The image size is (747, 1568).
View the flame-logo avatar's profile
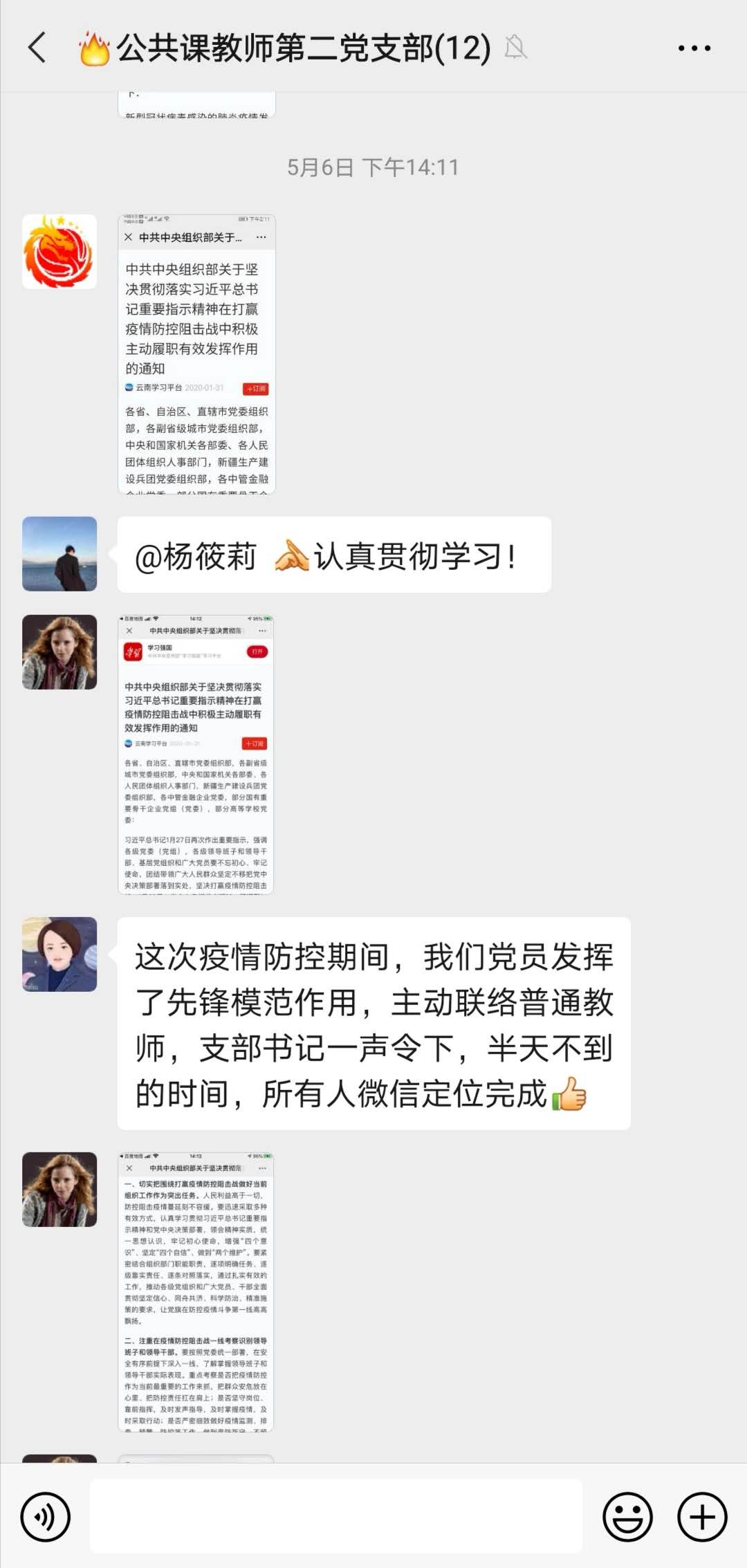click(x=59, y=252)
